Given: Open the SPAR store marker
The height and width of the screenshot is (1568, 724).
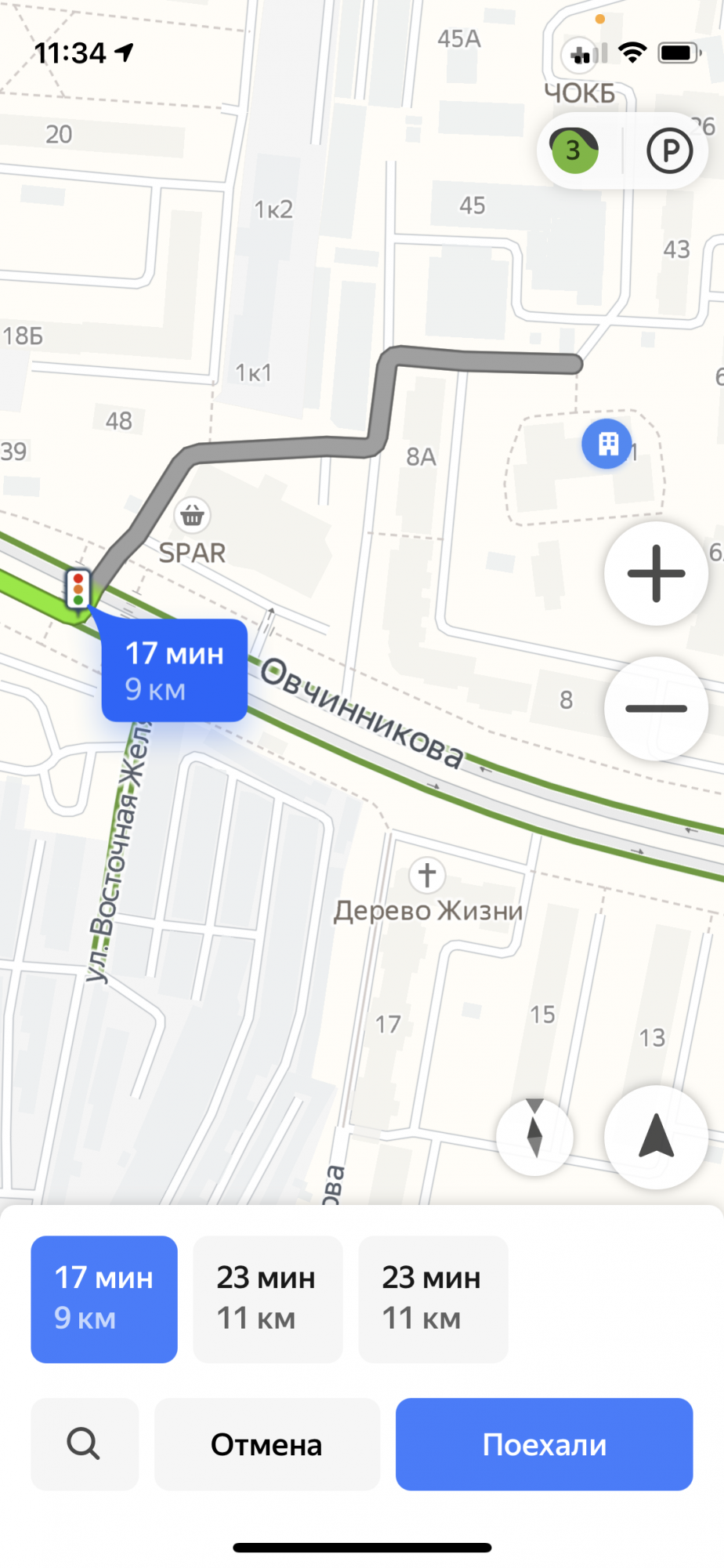Looking at the screenshot, I should tap(192, 516).
